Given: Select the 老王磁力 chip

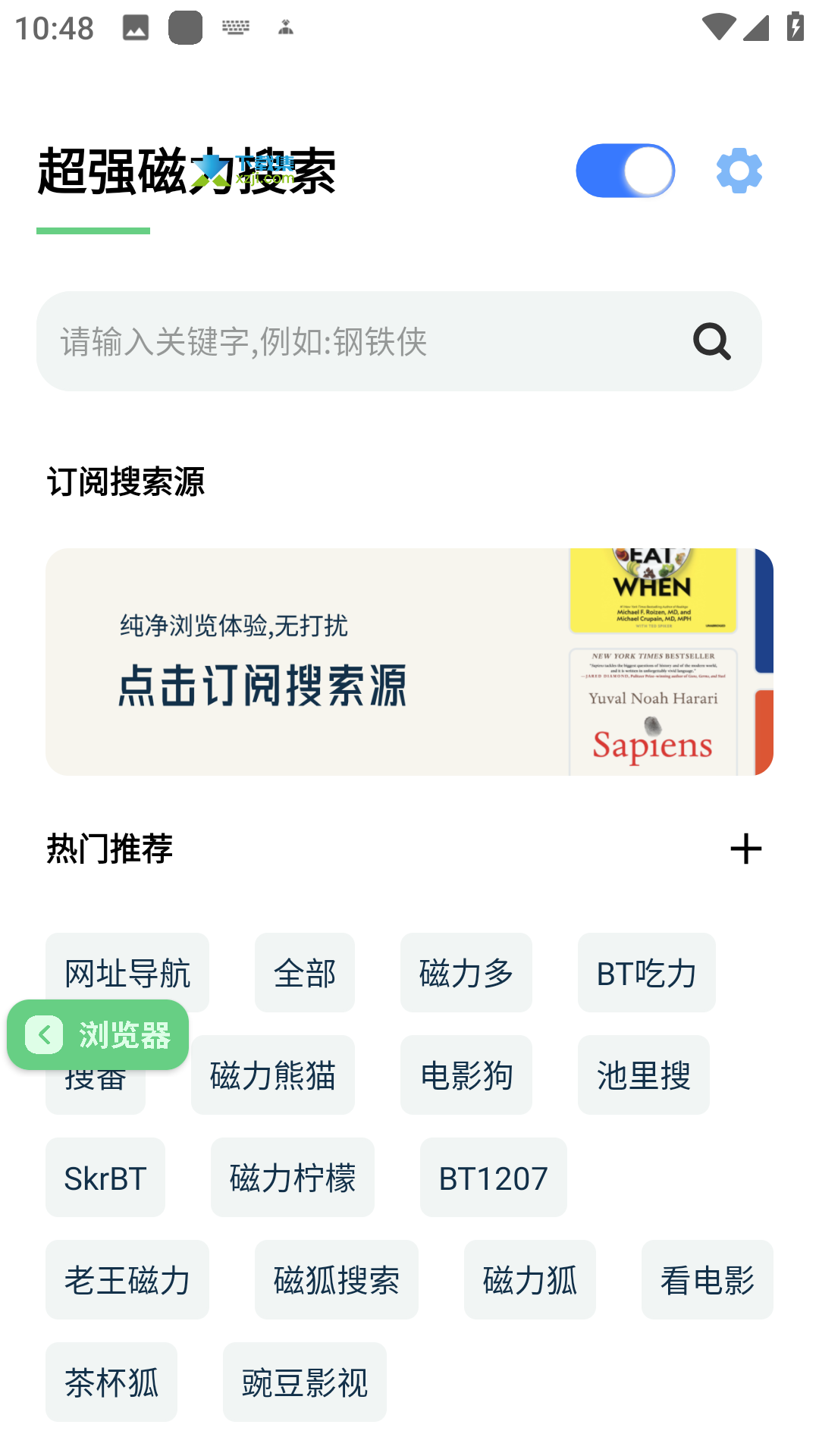Looking at the screenshot, I should pyautogui.click(x=127, y=1279).
